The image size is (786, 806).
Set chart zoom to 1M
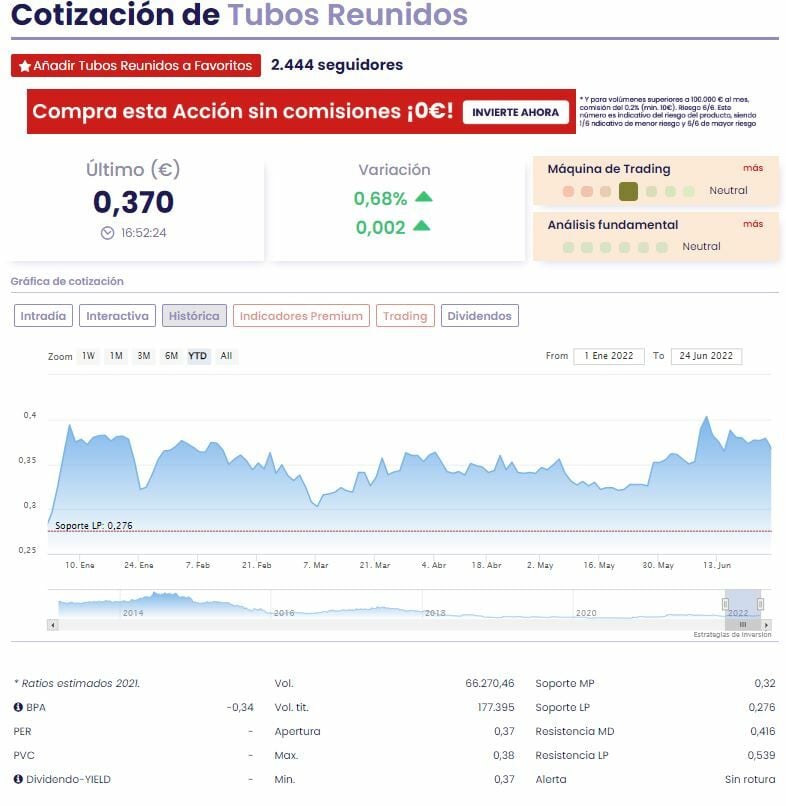point(116,356)
